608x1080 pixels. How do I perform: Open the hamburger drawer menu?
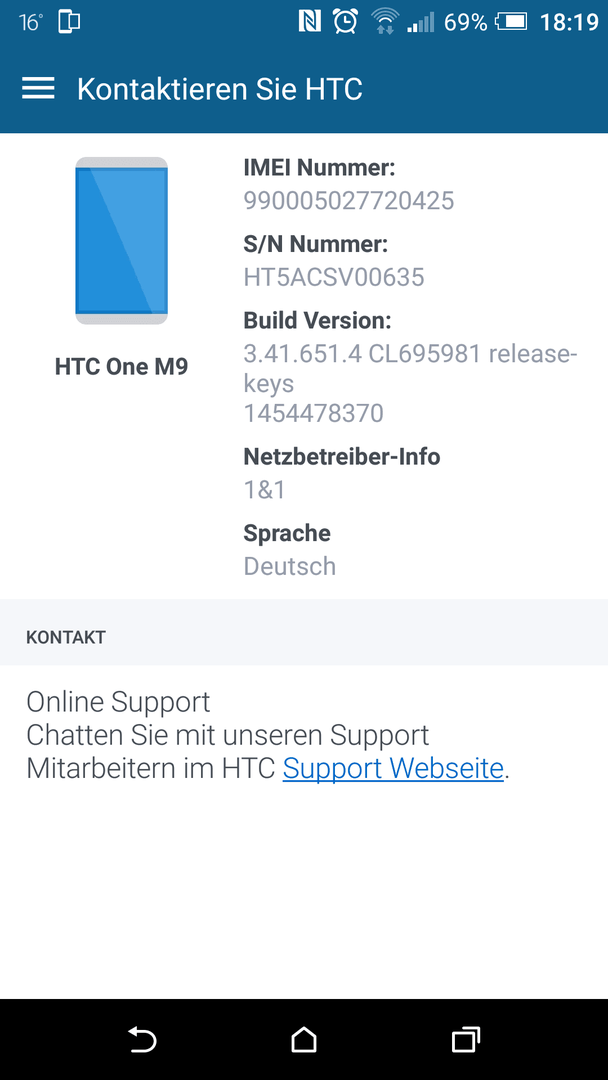click(x=38, y=88)
